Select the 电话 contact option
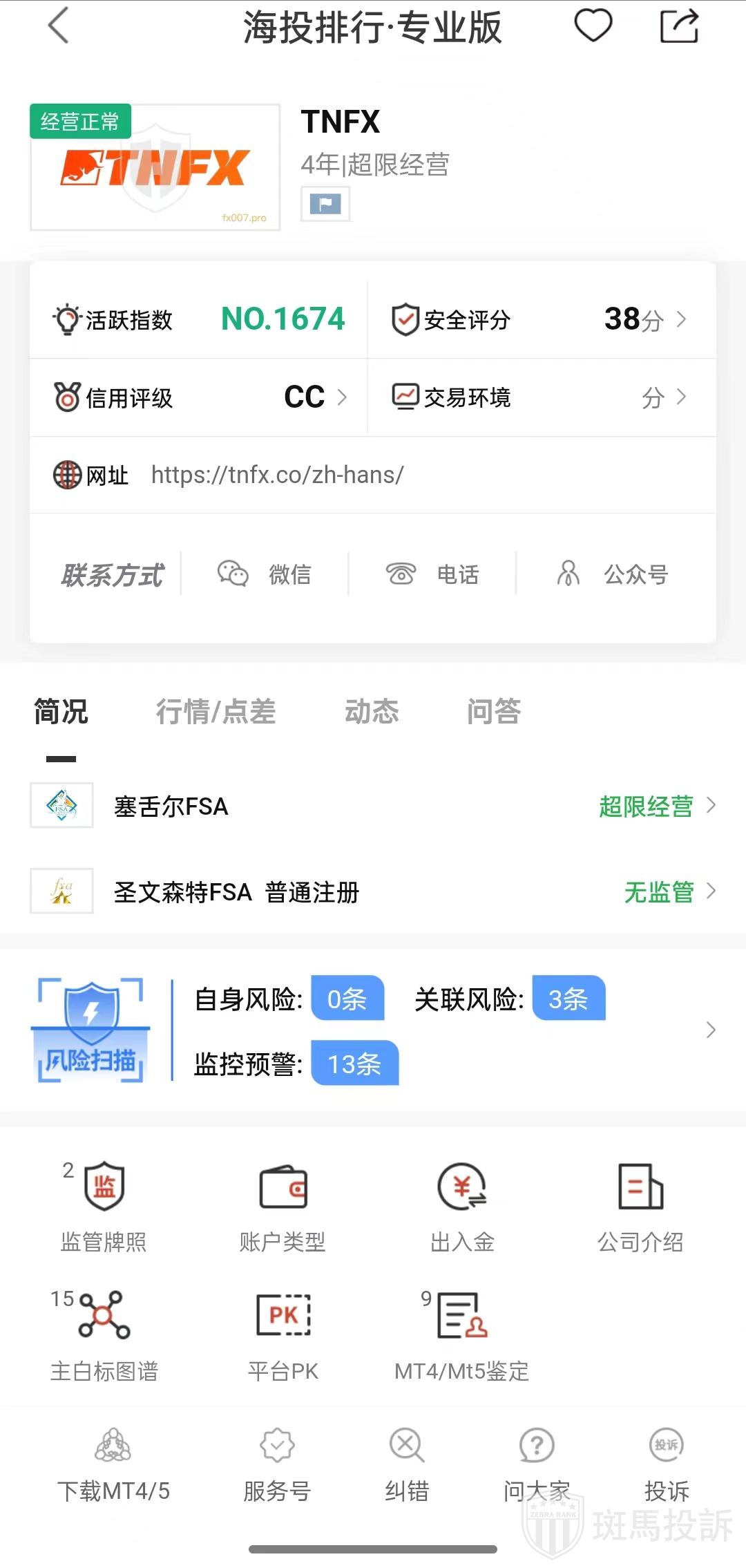Screen dimensions: 746x1568 tap(432, 574)
